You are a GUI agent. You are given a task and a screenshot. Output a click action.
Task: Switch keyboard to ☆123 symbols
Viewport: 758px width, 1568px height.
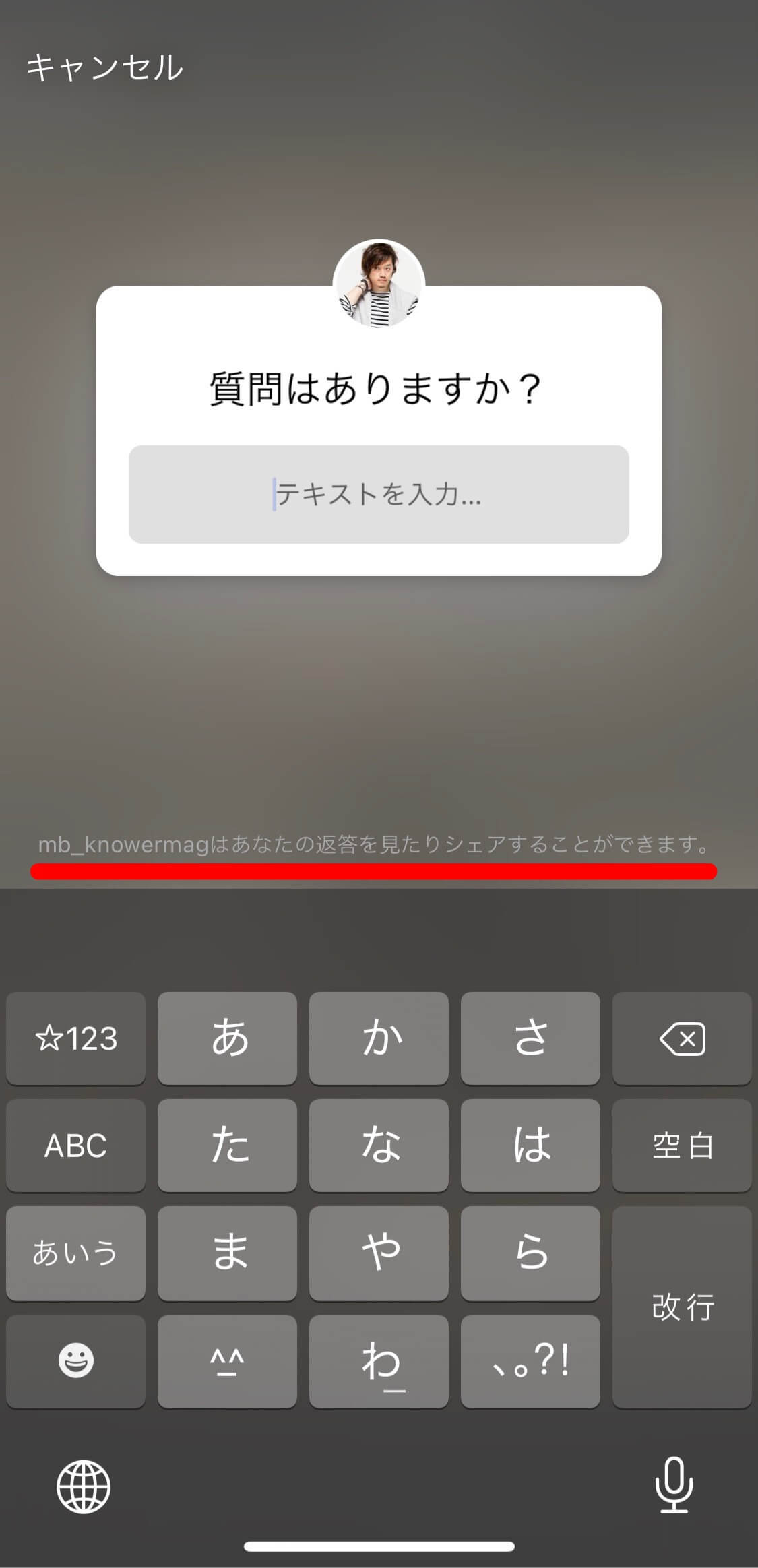[x=75, y=1038]
